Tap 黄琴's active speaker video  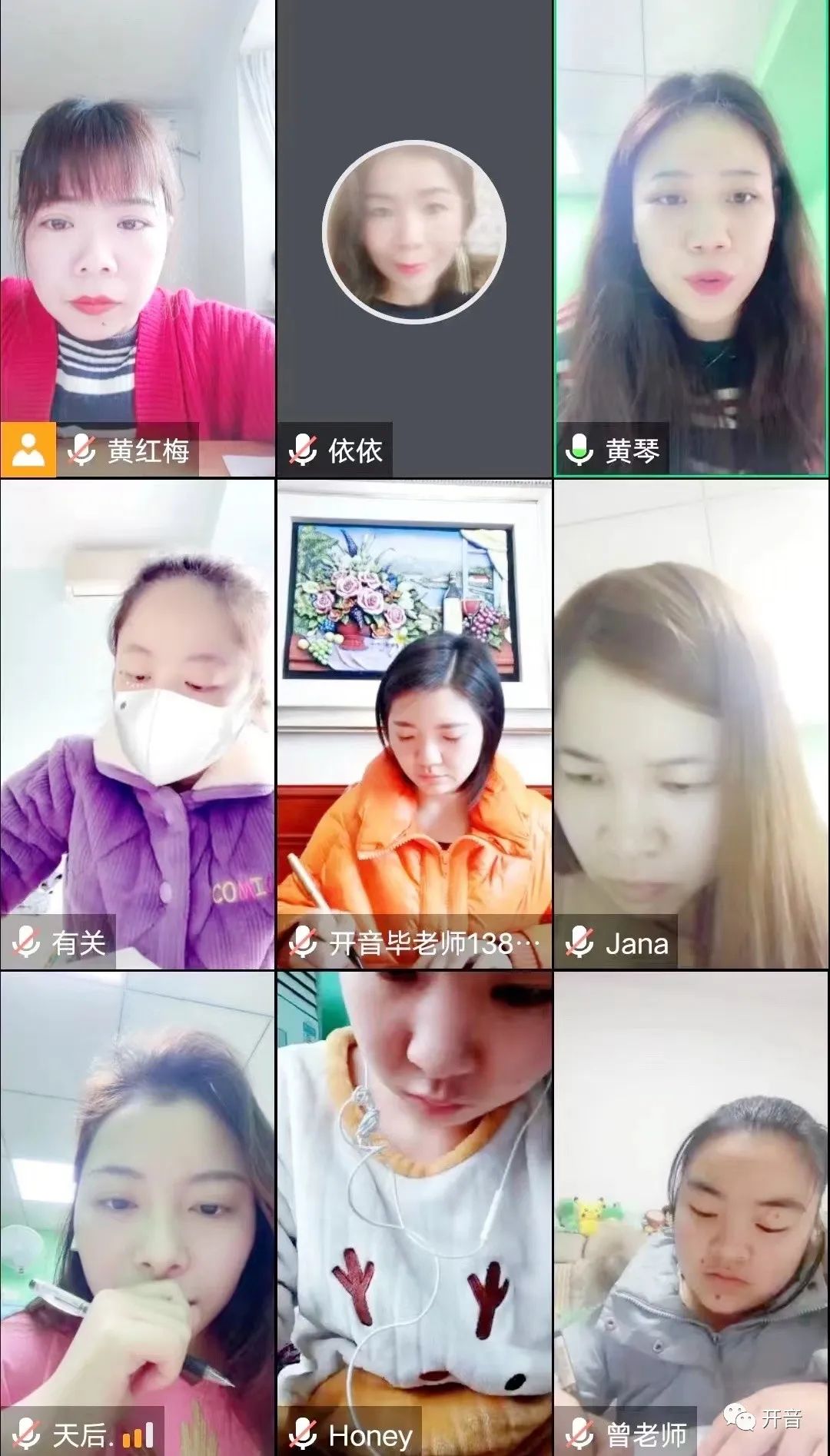[692, 238]
